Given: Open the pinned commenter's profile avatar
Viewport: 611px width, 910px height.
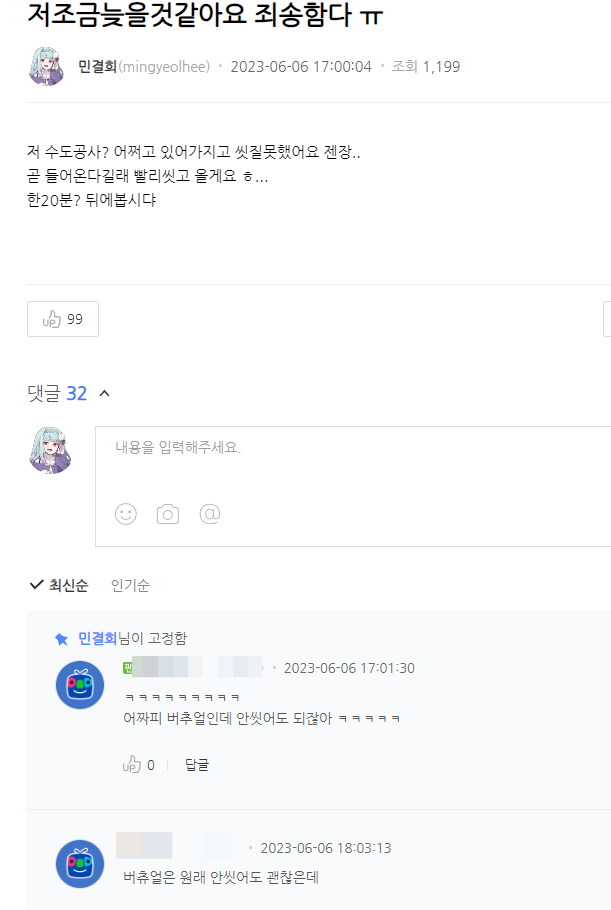Looking at the screenshot, I should pyautogui.click(x=80, y=686).
